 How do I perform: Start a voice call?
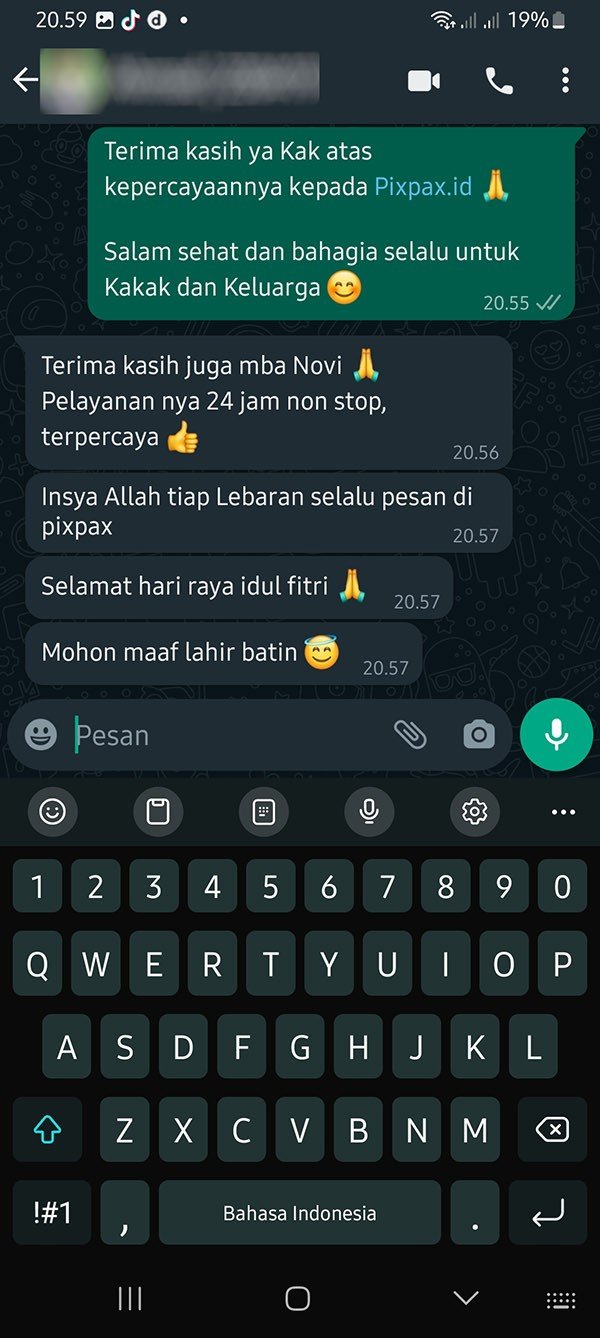coord(498,81)
